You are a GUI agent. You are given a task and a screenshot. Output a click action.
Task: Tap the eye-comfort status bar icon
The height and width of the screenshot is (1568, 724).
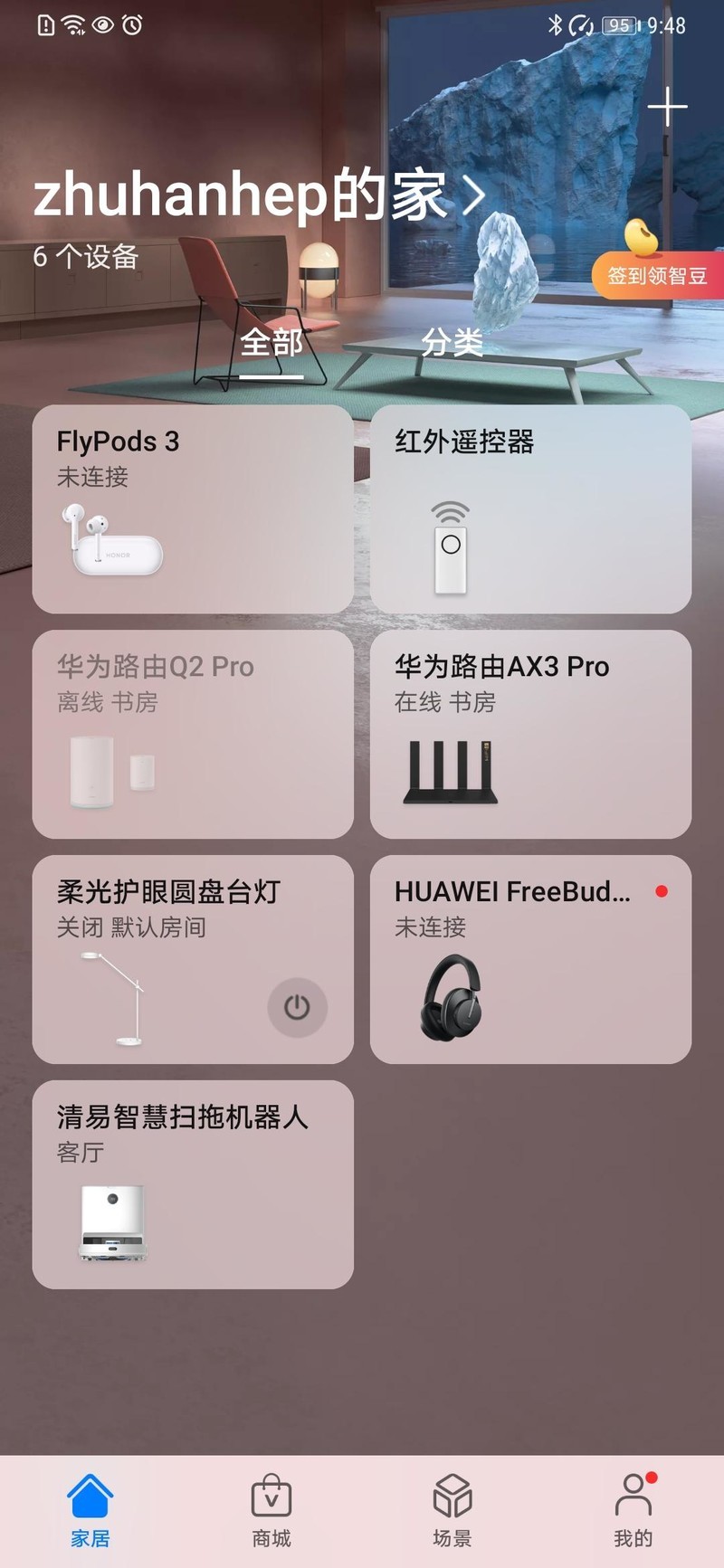tap(102, 24)
